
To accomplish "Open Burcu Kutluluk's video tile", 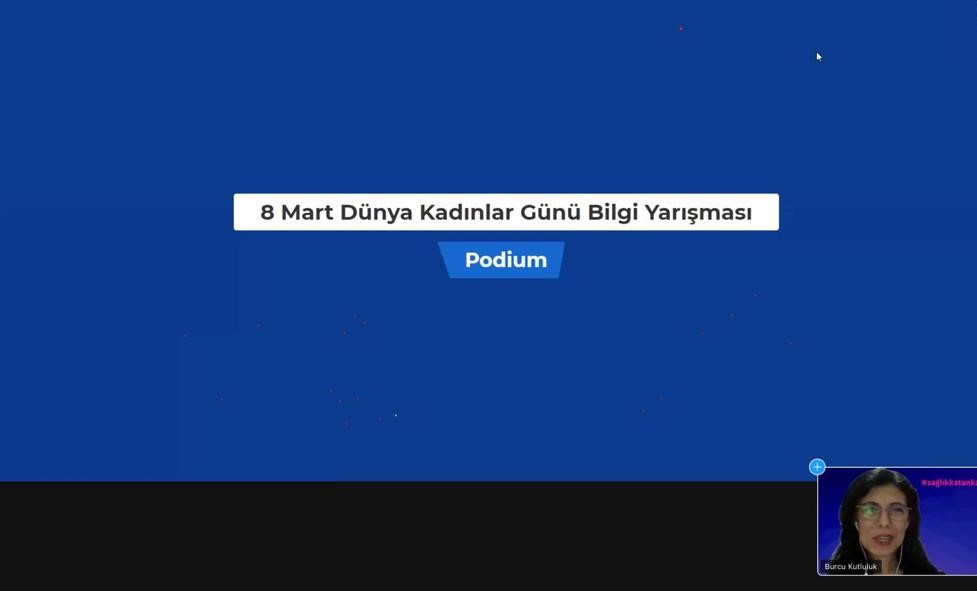I will pyautogui.click(x=897, y=522).
